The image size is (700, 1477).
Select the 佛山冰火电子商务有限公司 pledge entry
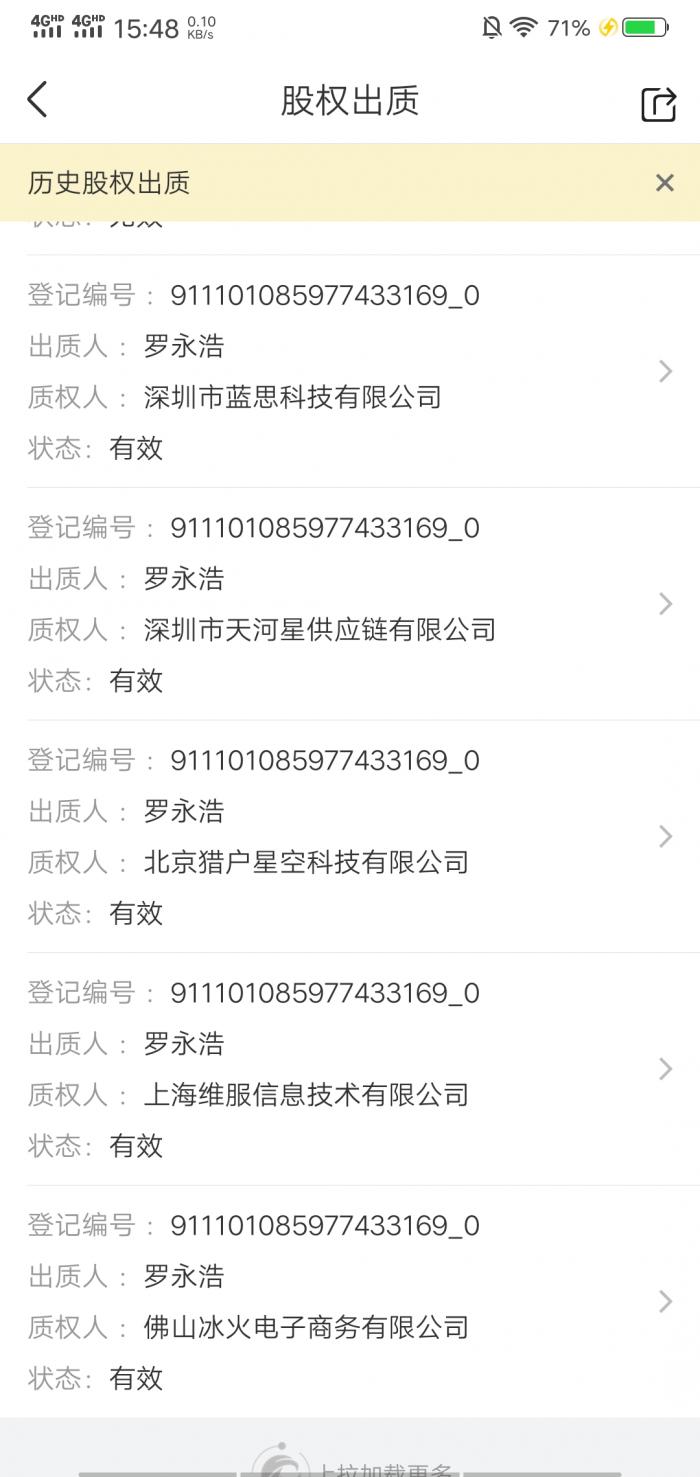pyautogui.click(x=350, y=1302)
